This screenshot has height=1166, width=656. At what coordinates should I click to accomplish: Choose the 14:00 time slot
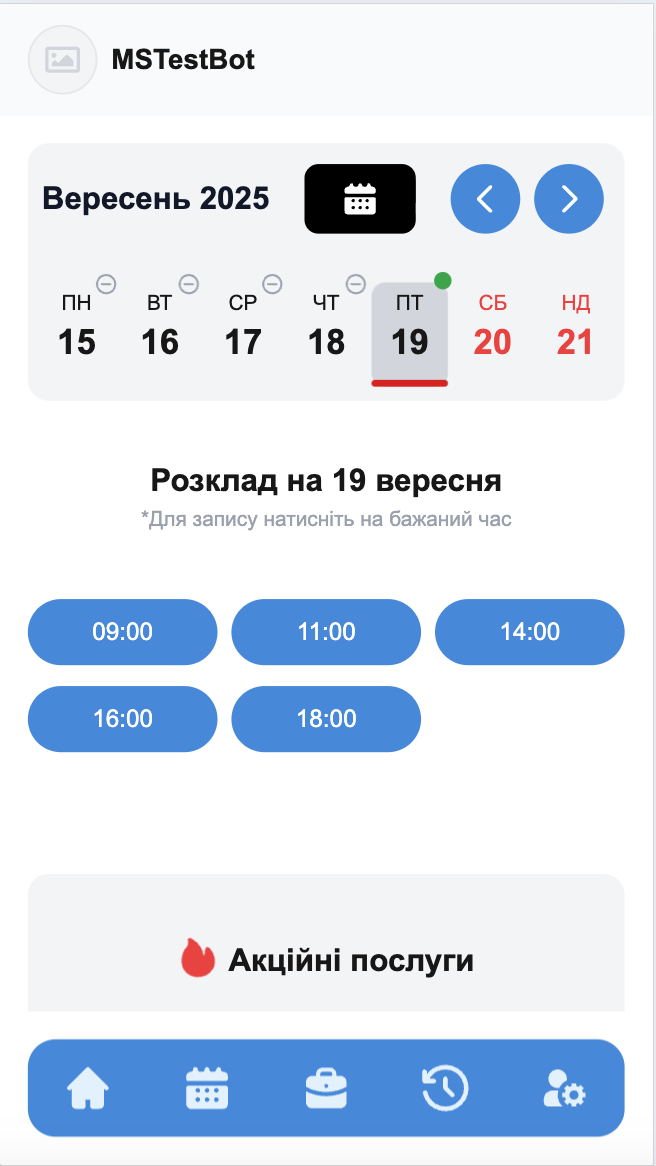pyautogui.click(x=530, y=632)
